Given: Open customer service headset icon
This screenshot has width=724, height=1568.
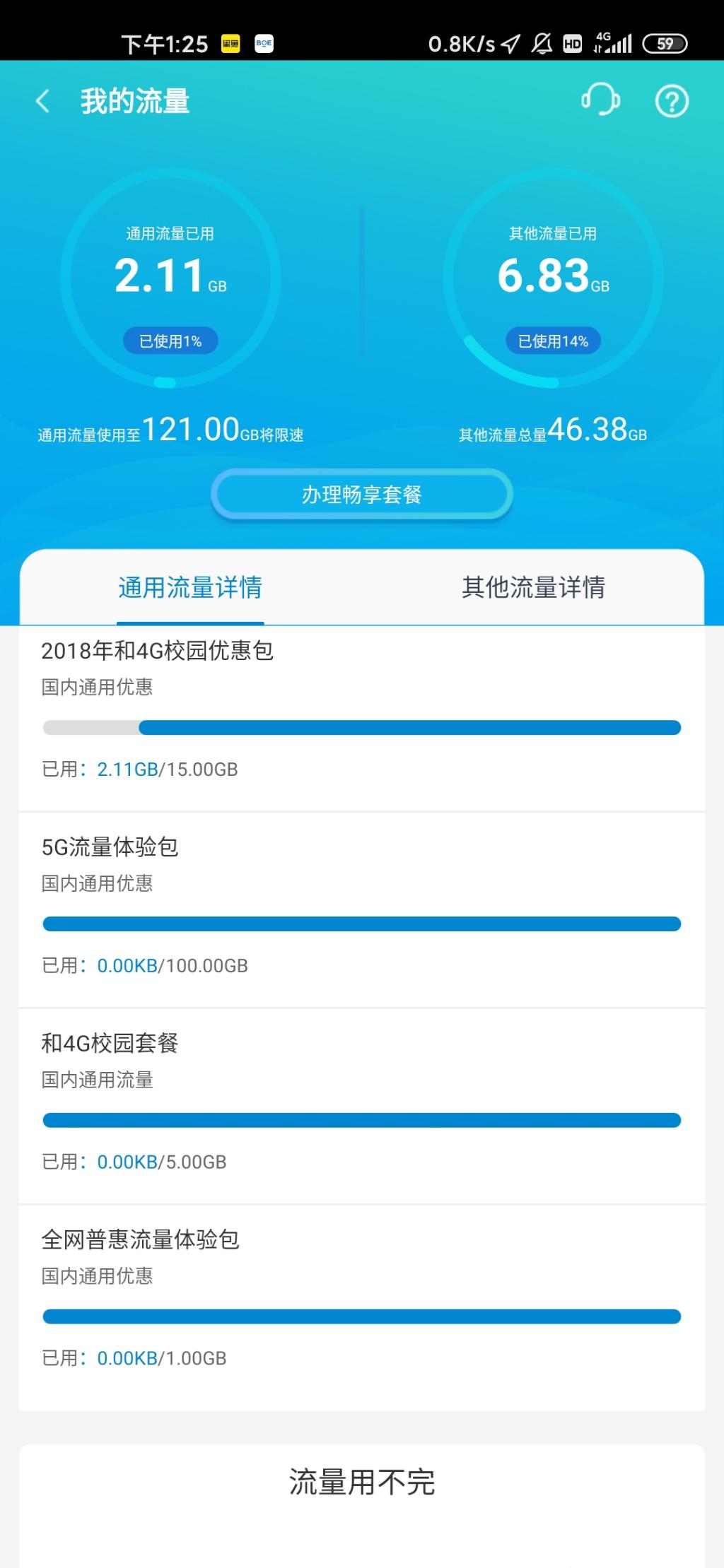Looking at the screenshot, I should click(600, 101).
